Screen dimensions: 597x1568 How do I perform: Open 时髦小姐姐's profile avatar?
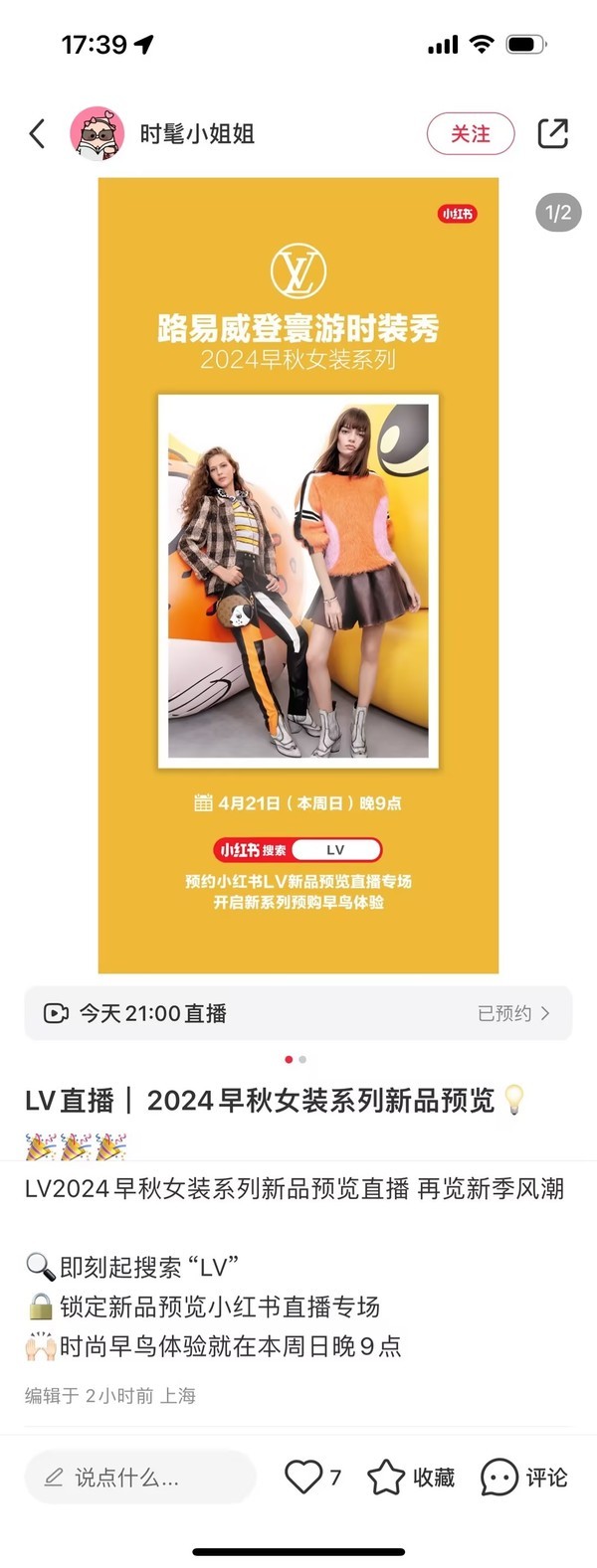pyautogui.click(x=98, y=133)
